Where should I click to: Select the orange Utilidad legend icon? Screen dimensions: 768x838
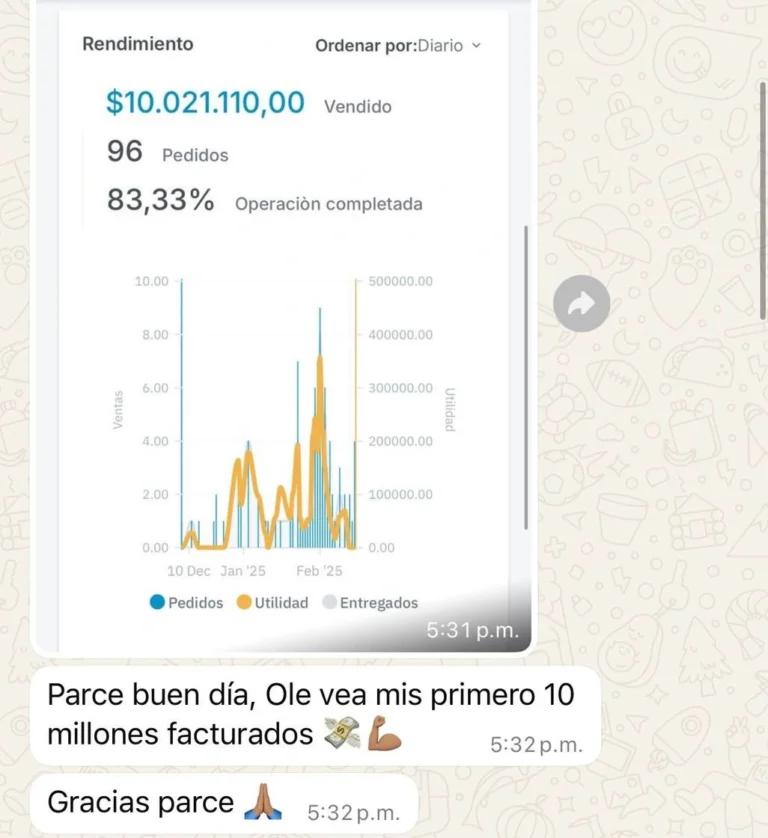pyautogui.click(x=244, y=602)
